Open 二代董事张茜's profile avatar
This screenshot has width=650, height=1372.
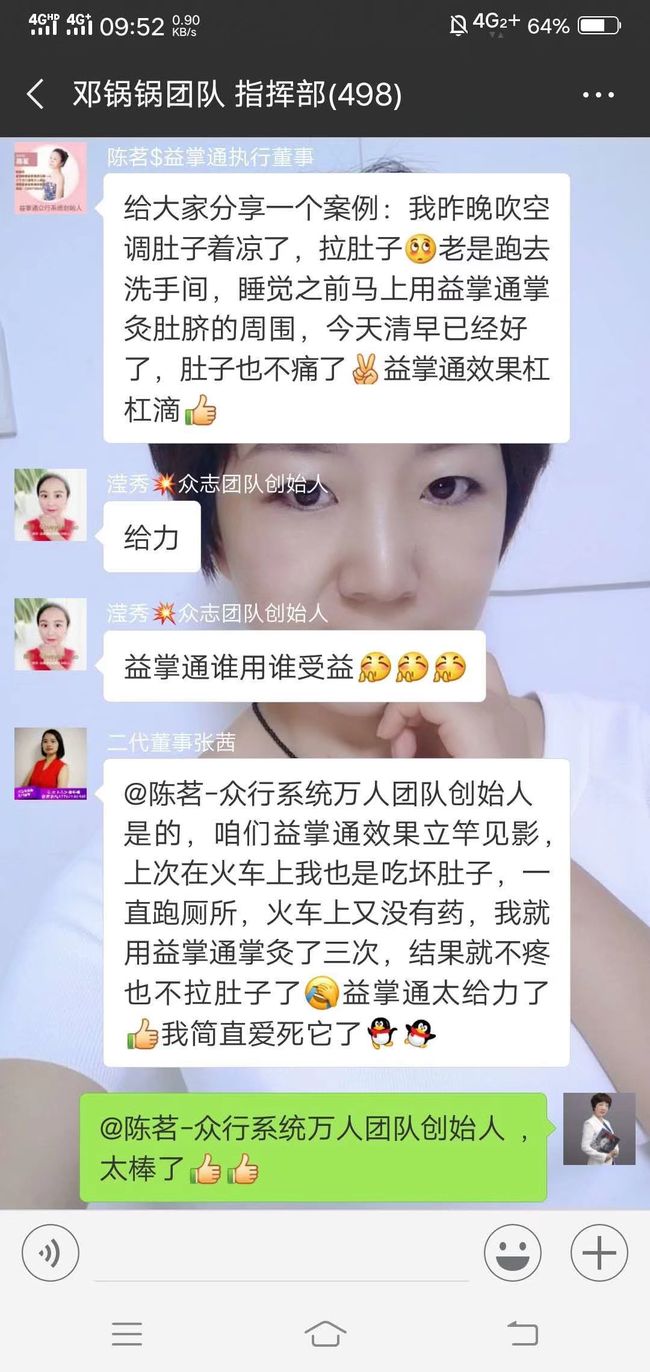pyautogui.click(x=50, y=764)
